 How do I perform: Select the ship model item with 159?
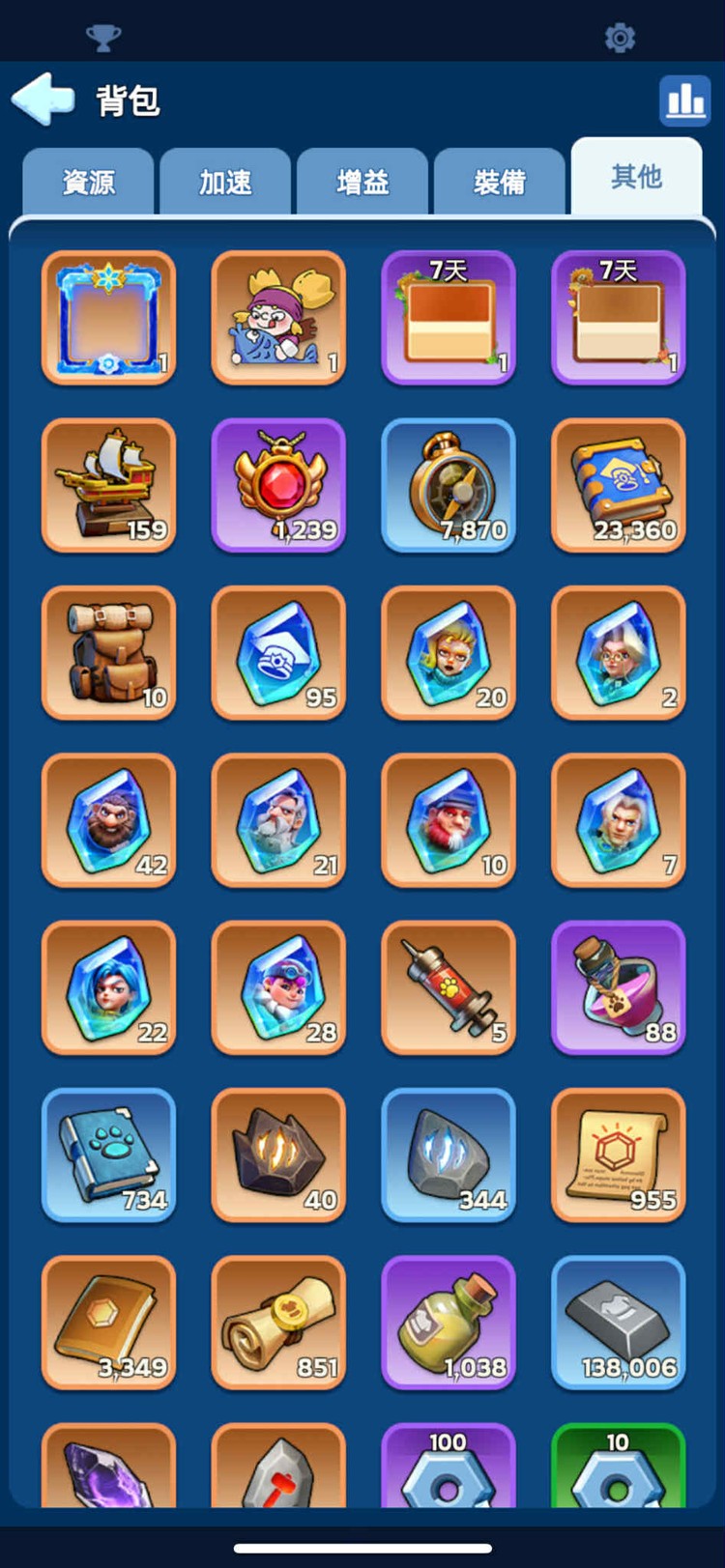click(109, 485)
